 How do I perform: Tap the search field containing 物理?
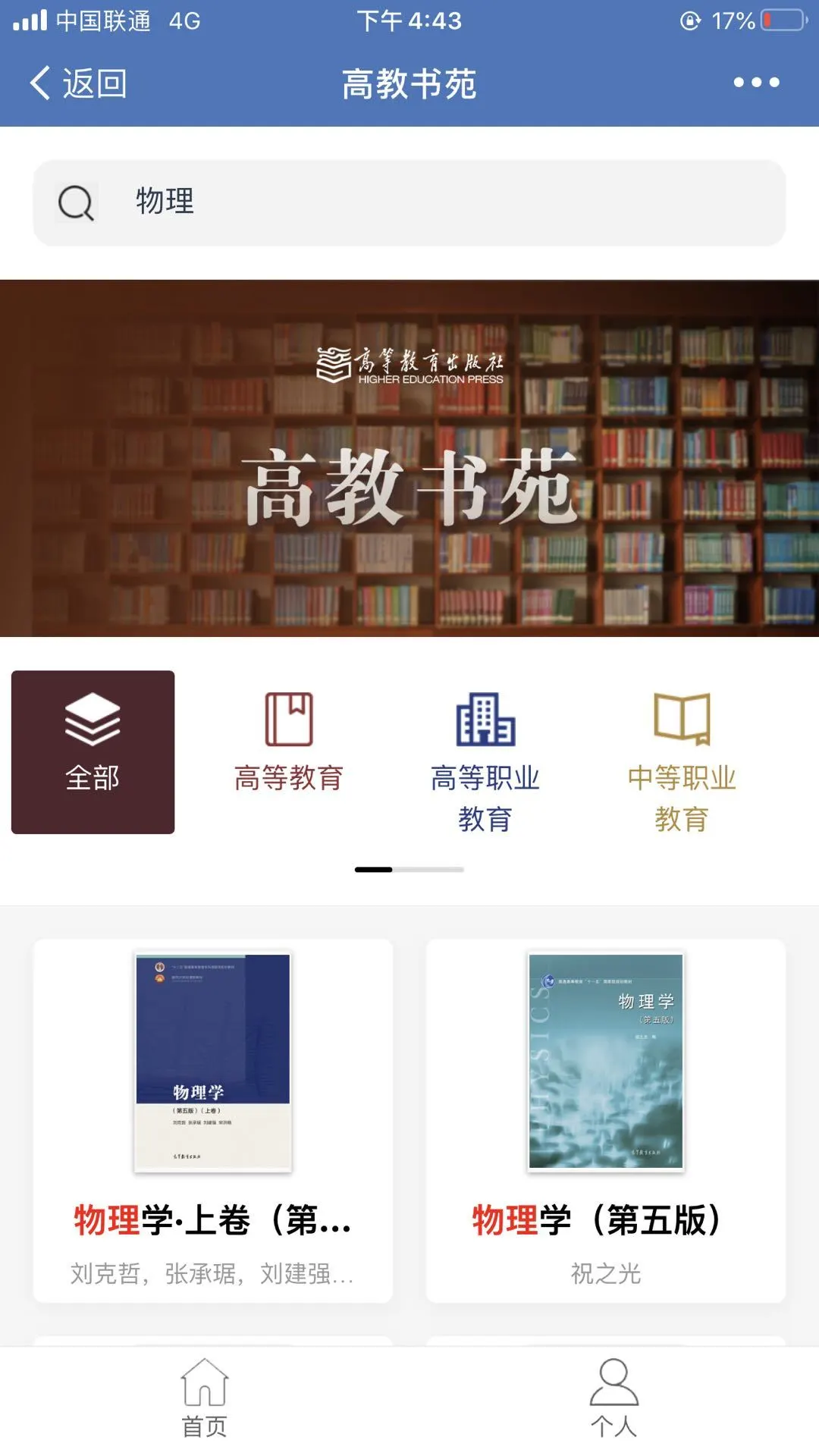[409, 202]
